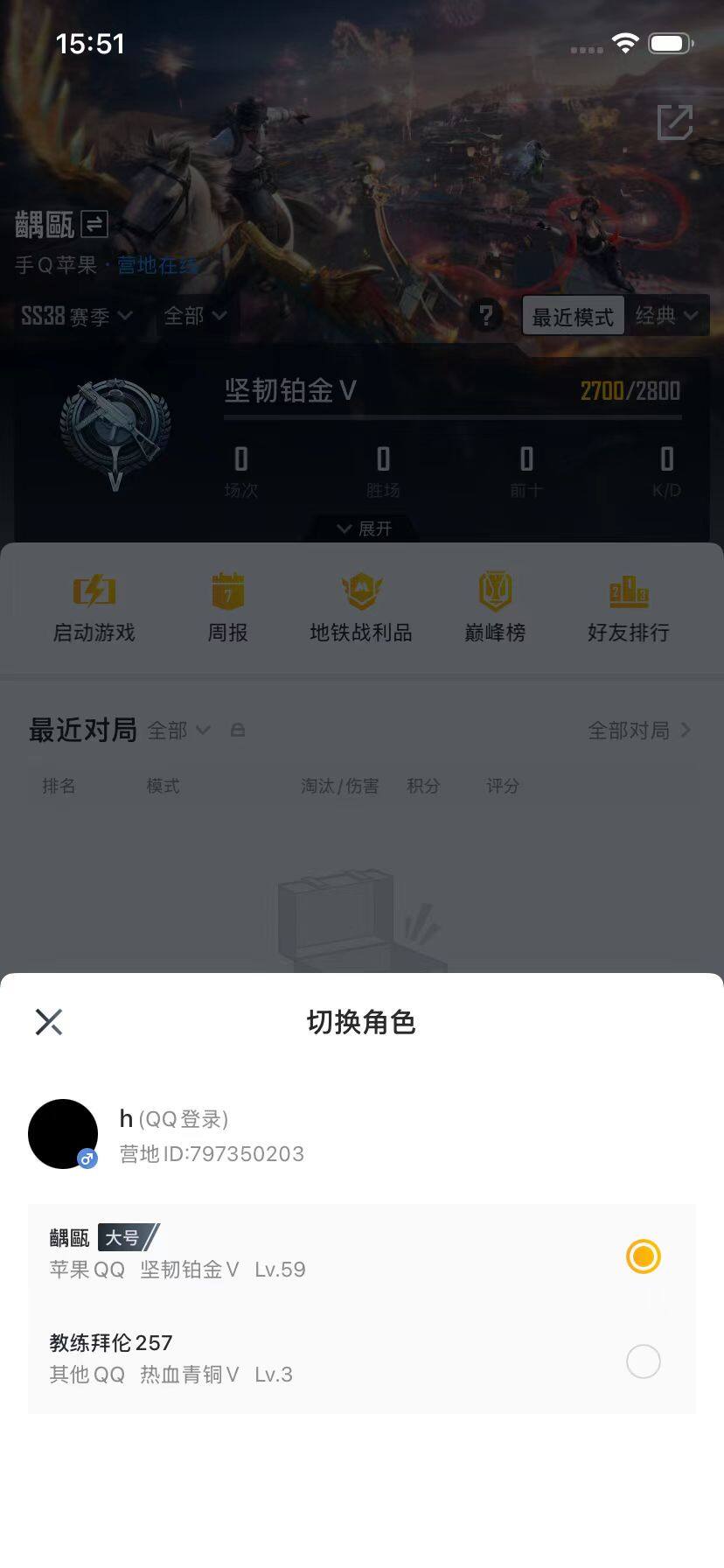
Task: Switch to the 最近模式 tab
Action: tap(572, 316)
